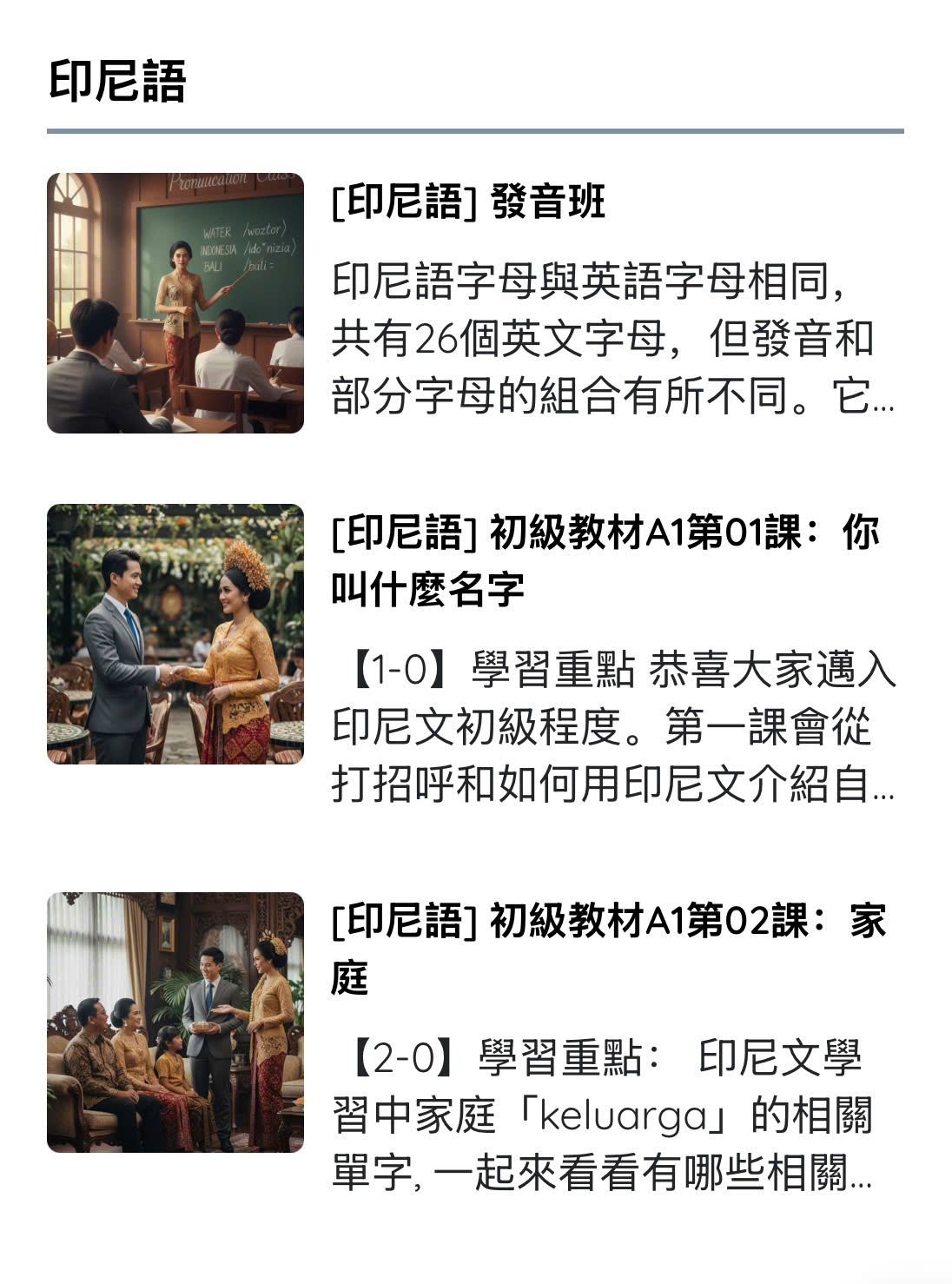Open lesson A1第01課：你叫什麼名字
Screen dimensions: 952x1284
coord(605,560)
